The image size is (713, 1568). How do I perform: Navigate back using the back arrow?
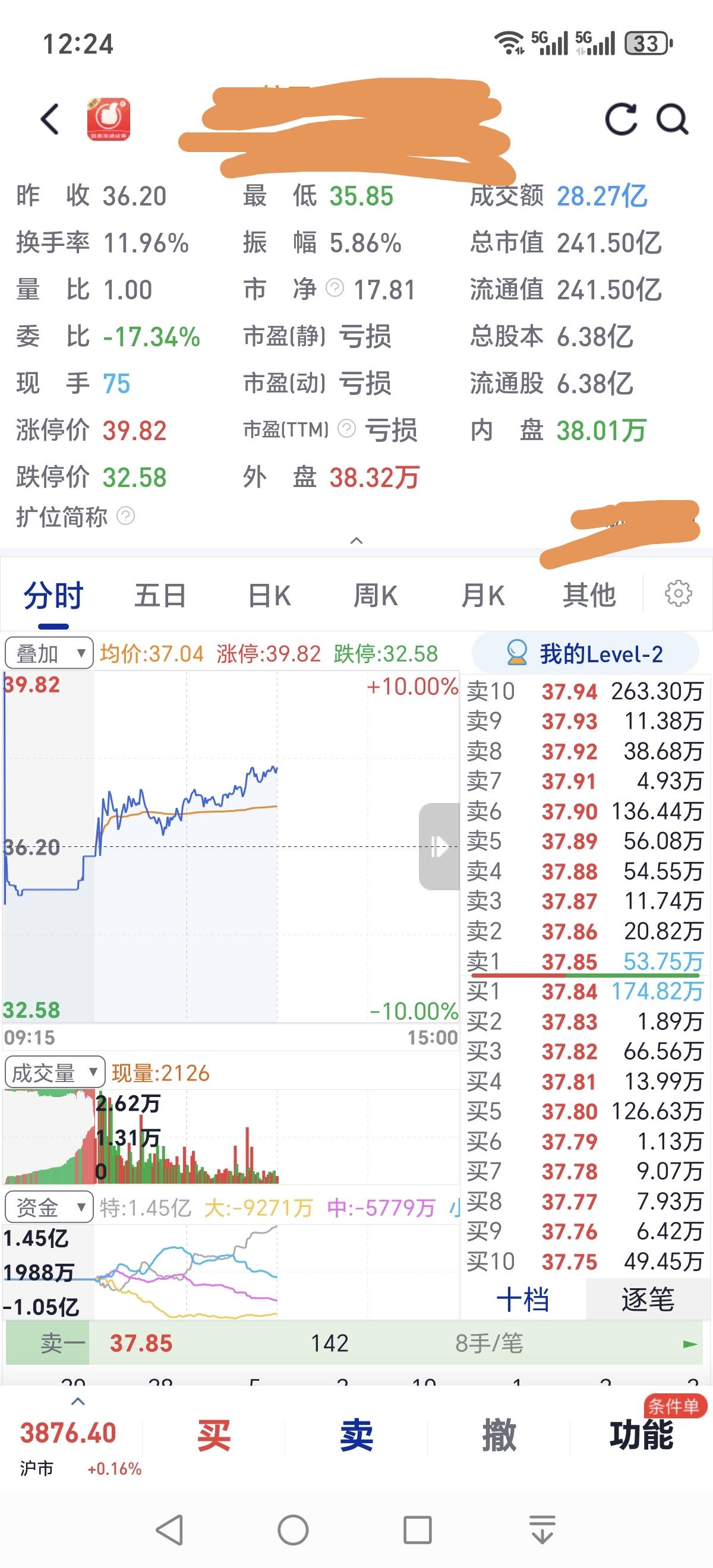click(x=51, y=119)
